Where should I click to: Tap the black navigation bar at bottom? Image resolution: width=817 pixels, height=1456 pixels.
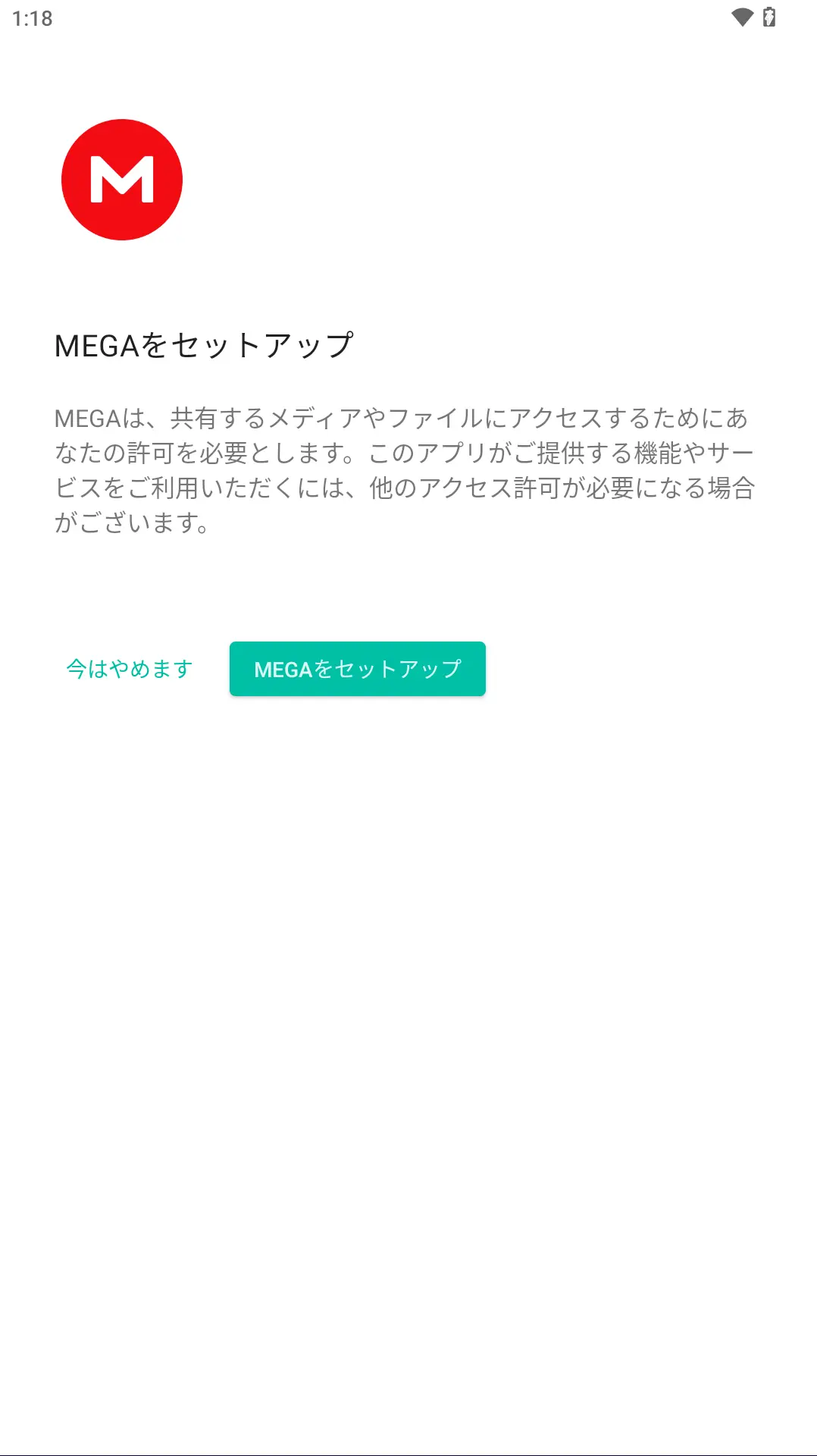coord(409,1445)
